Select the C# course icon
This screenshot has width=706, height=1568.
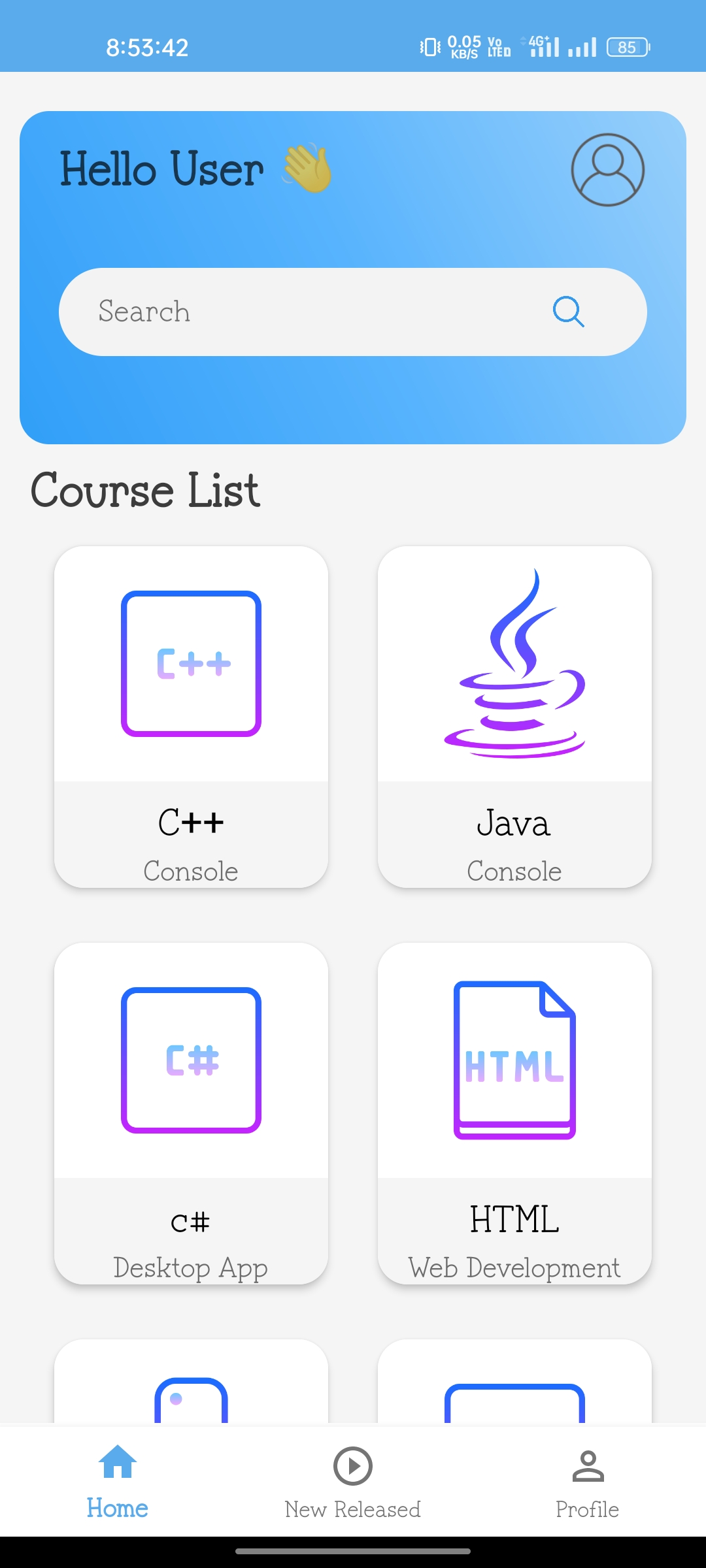[191, 1058]
